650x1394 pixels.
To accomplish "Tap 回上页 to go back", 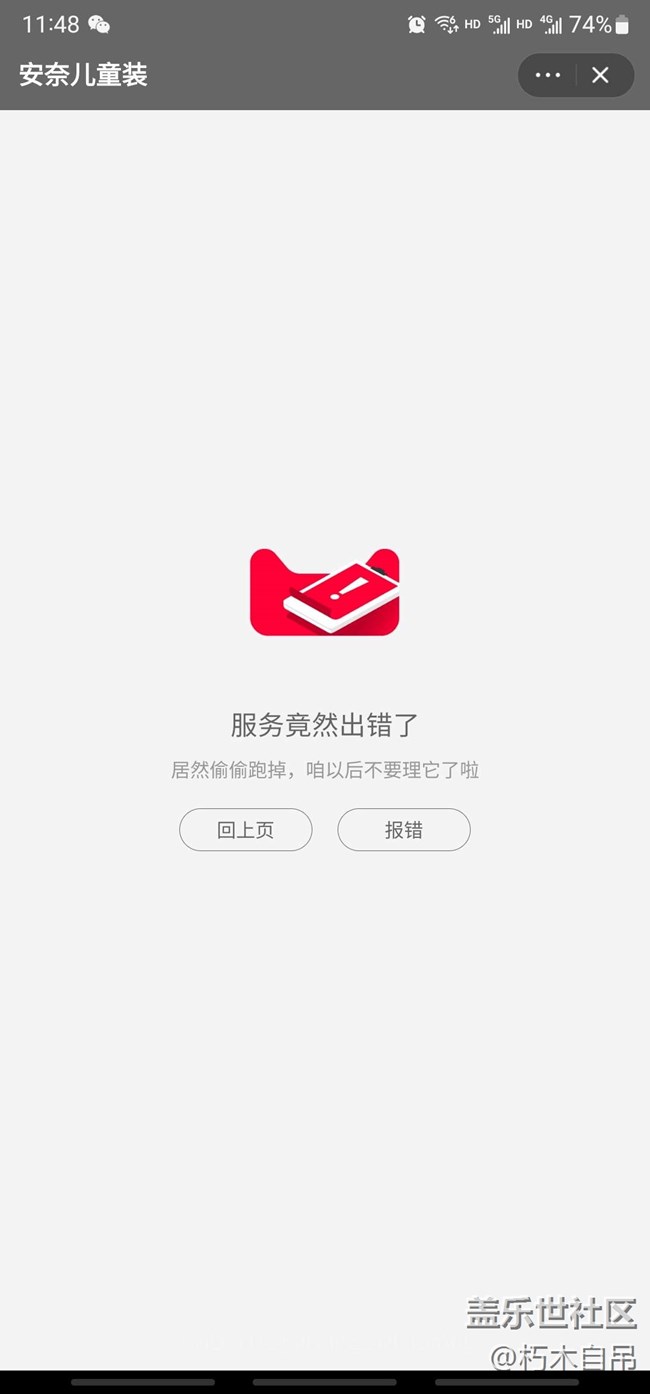I will [x=245, y=830].
